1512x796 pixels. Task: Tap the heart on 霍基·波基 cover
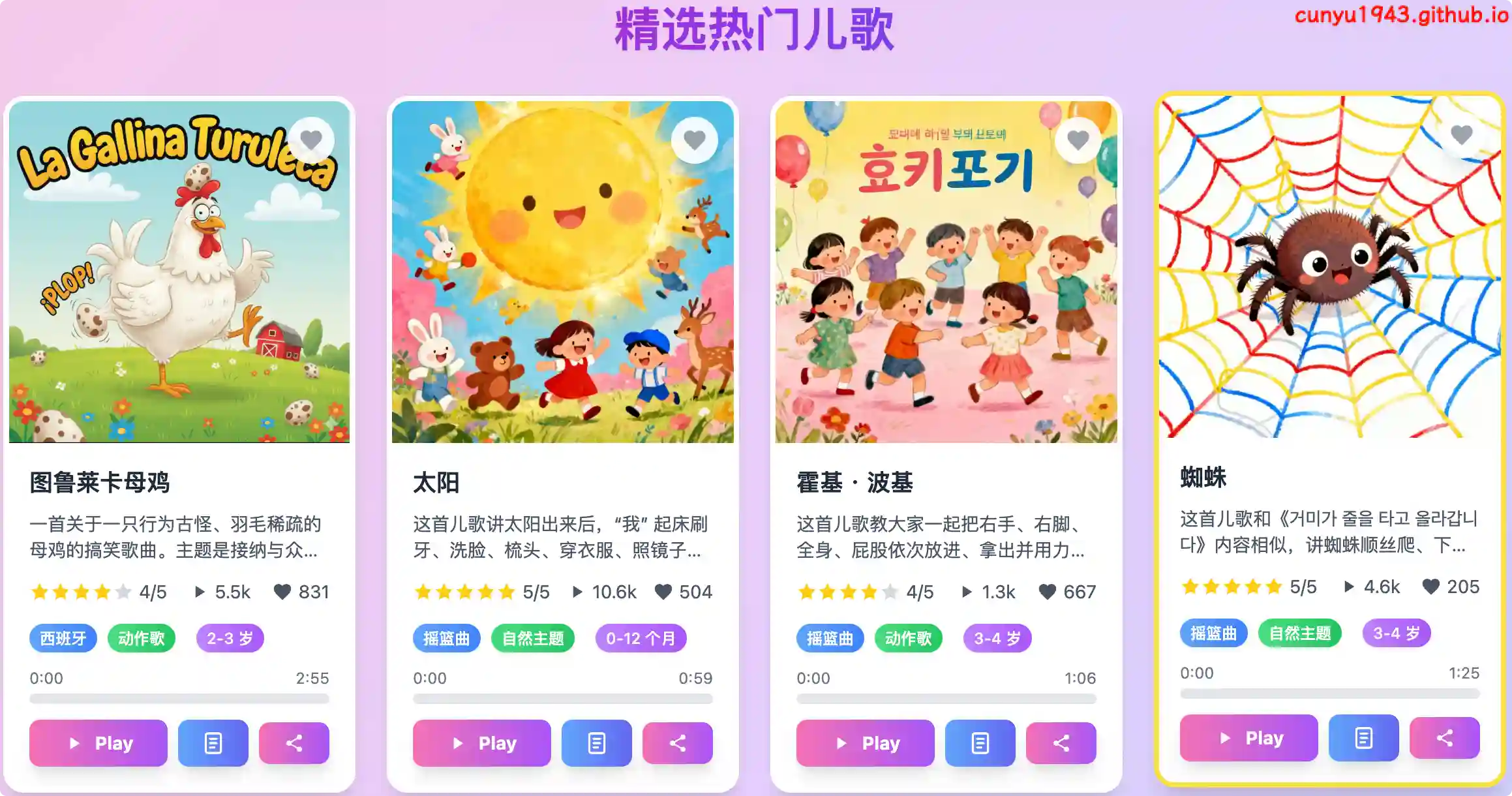[x=1078, y=140]
